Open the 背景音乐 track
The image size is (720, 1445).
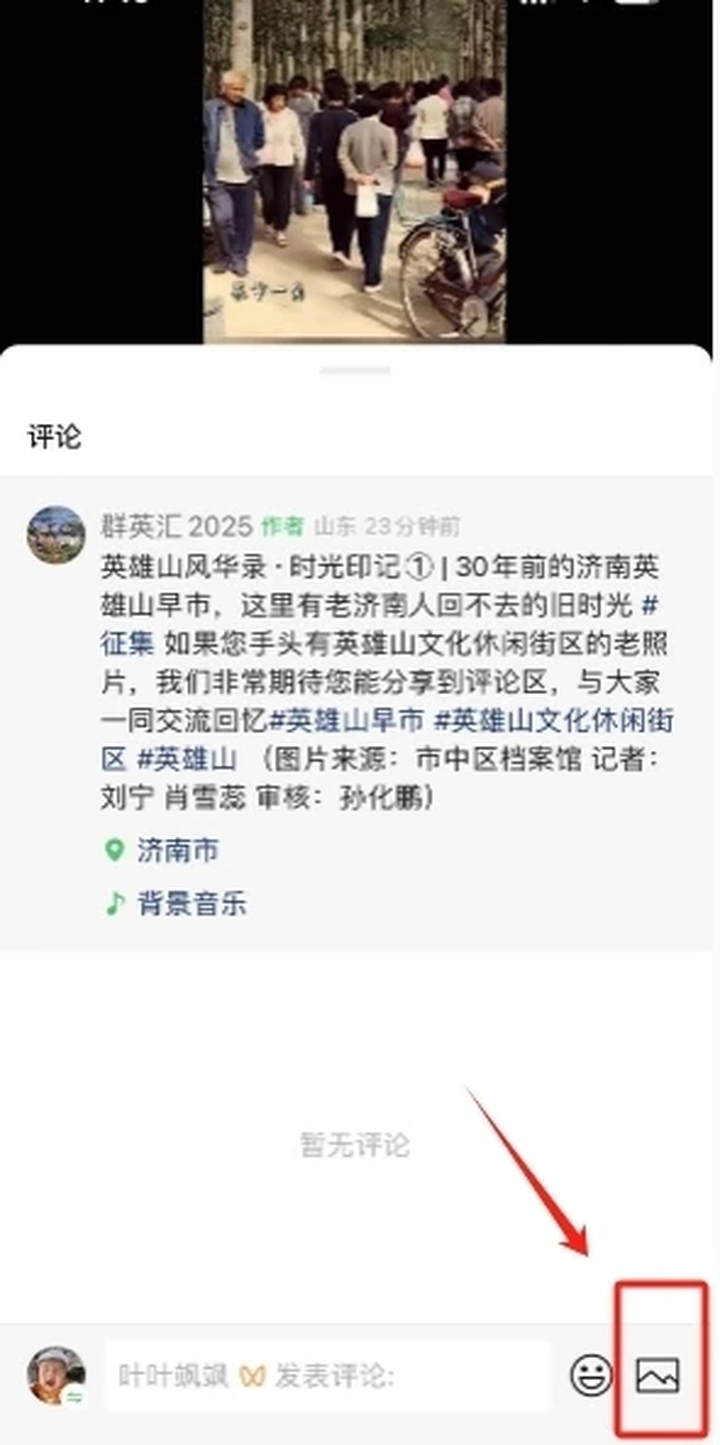pyautogui.click(x=191, y=904)
